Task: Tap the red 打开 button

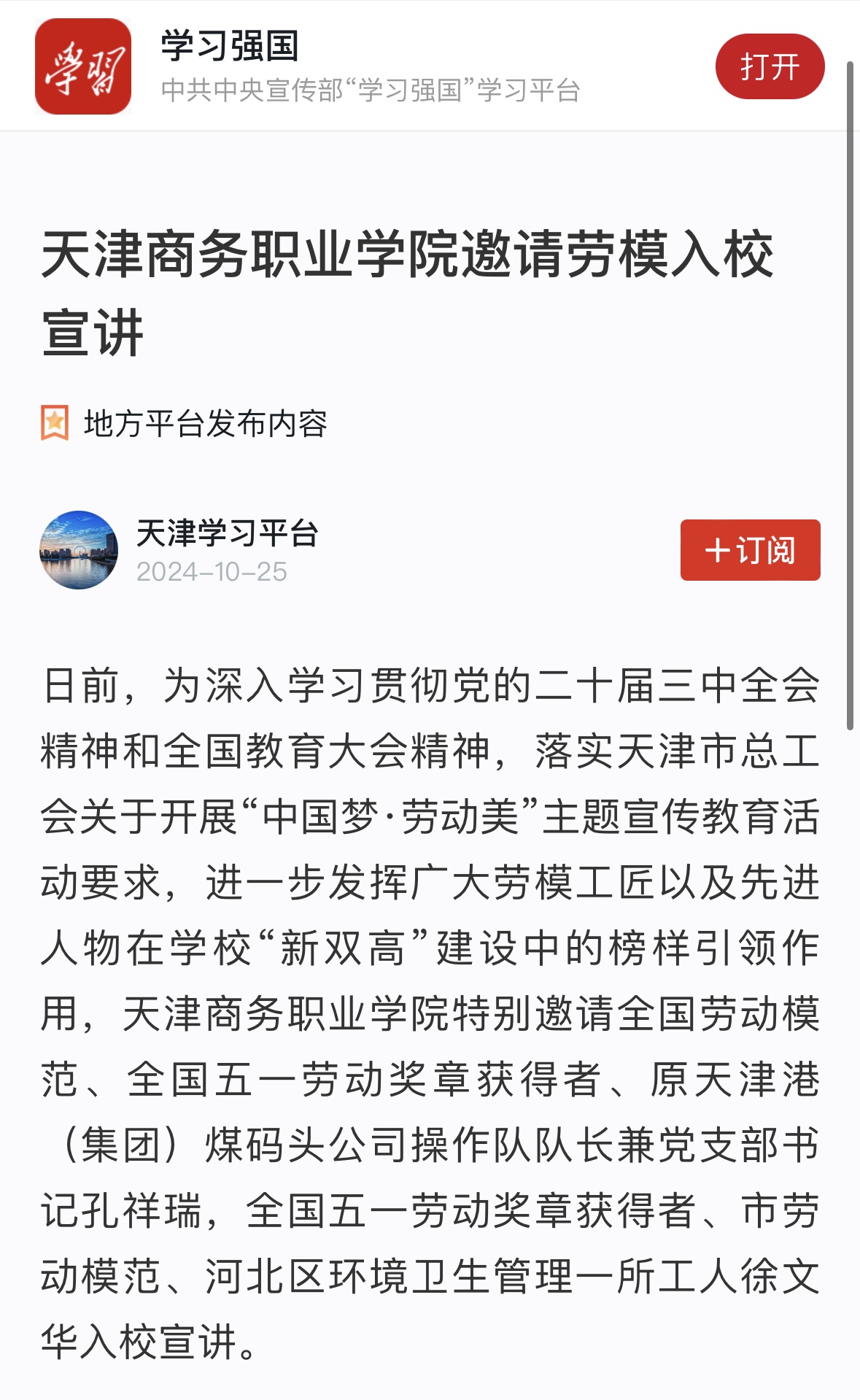Action: coord(770,66)
